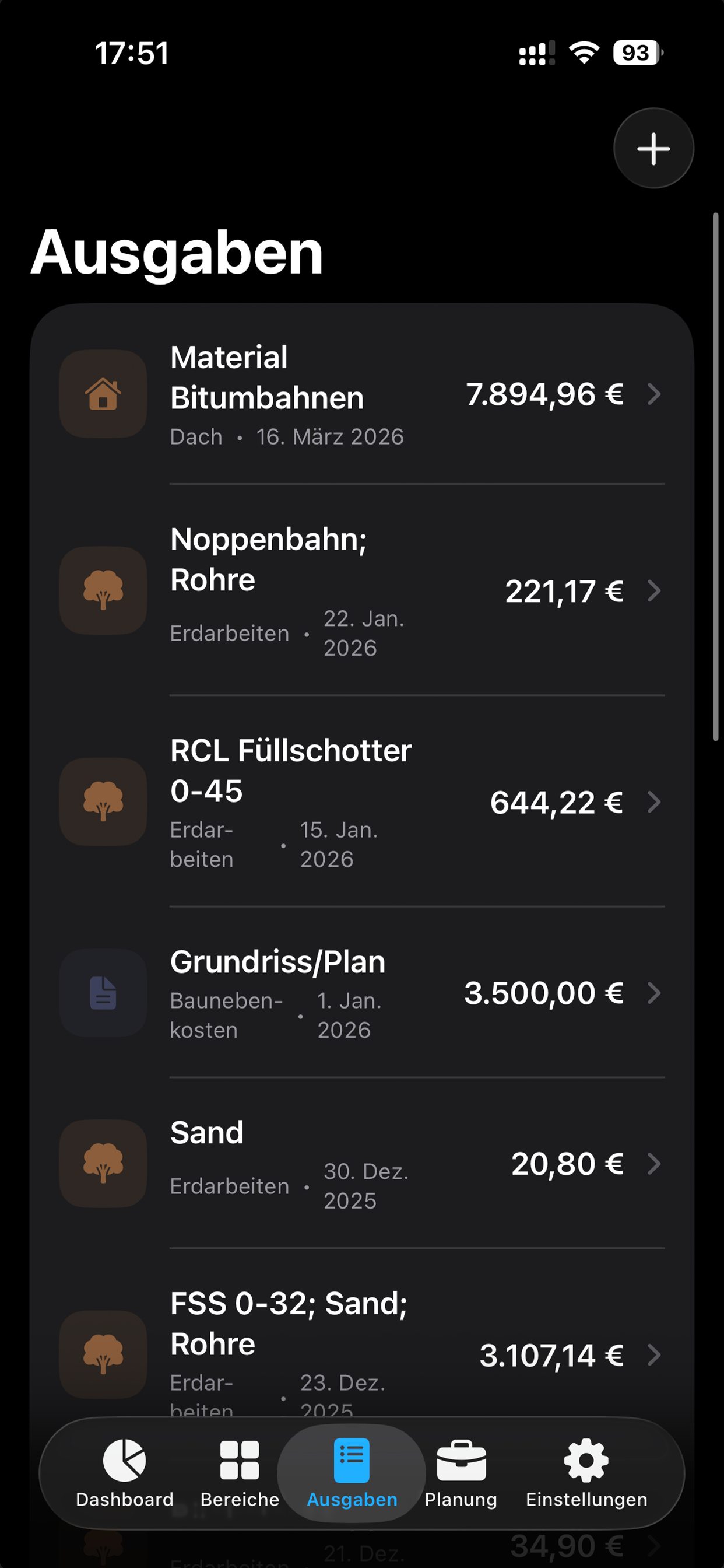Screen dimensions: 724x1568
Task: Tap the plus button to add an expense
Action: [x=653, y=148]
